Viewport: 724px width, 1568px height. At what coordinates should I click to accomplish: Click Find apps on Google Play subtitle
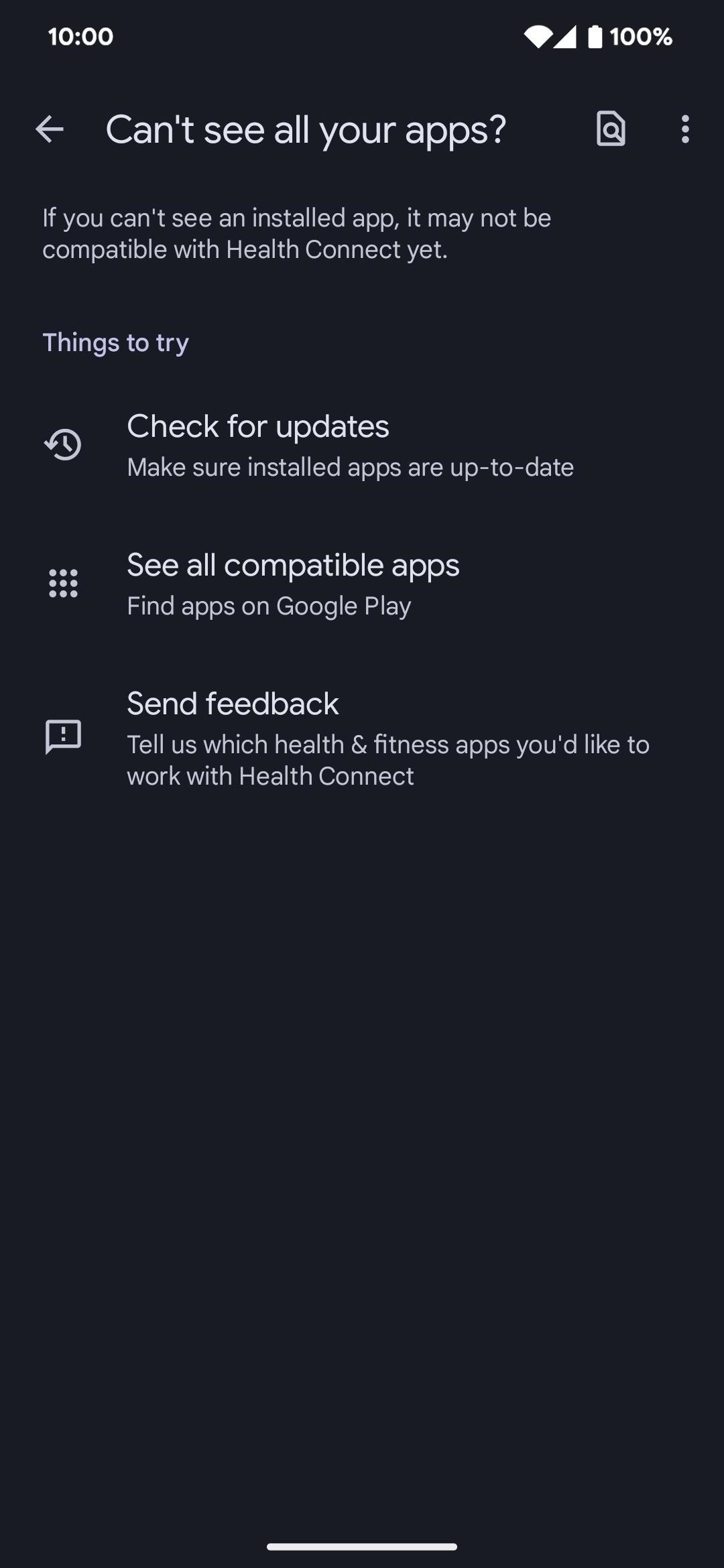269,606
